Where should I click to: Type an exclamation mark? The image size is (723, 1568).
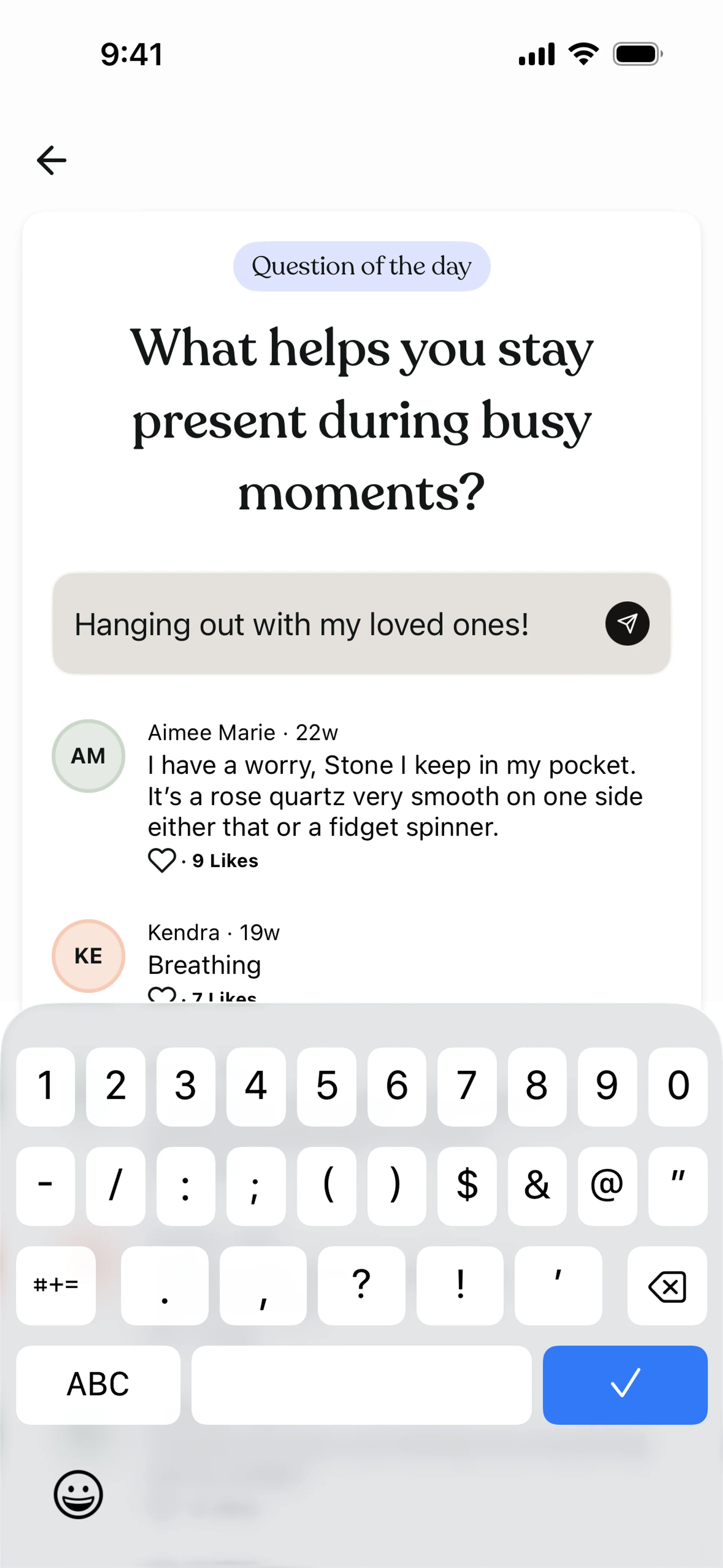(460, 1285)
